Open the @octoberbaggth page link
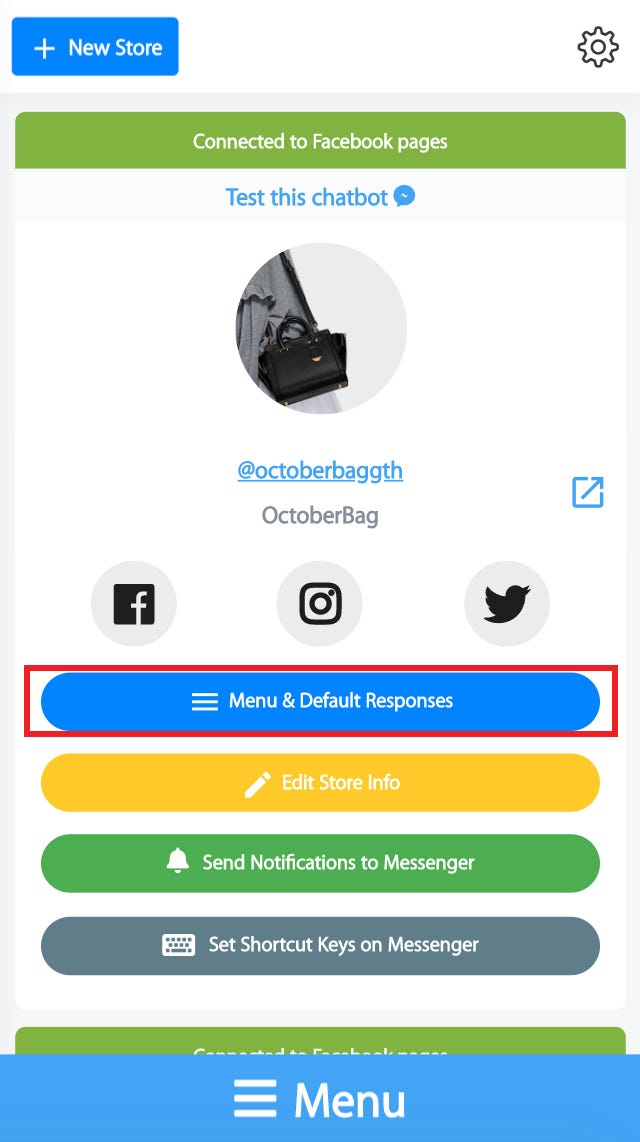Image resolution: width=640 pixels, height=1142 pixels. pos(320,470)
